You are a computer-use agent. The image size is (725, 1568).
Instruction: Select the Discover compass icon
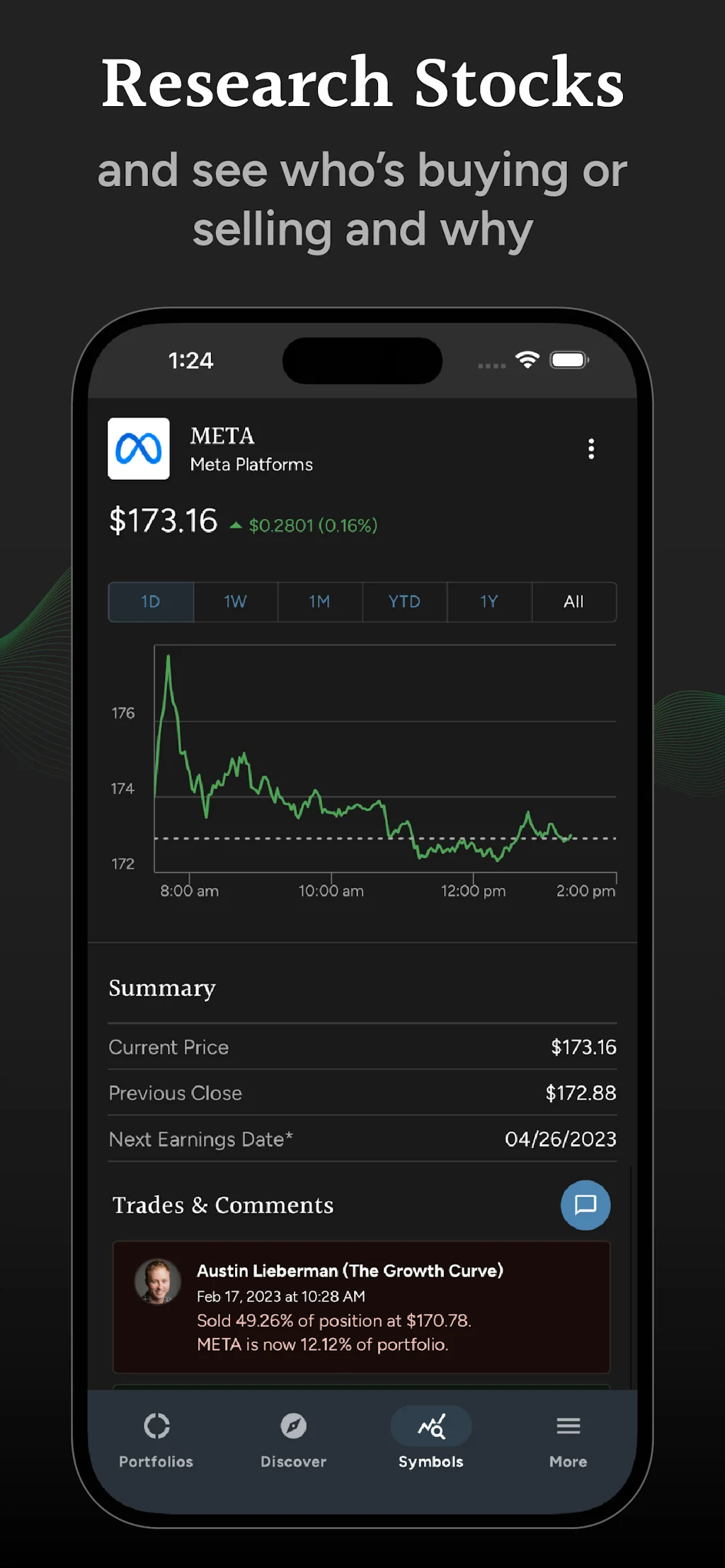pyautogui.click(x=294, y=1426)
